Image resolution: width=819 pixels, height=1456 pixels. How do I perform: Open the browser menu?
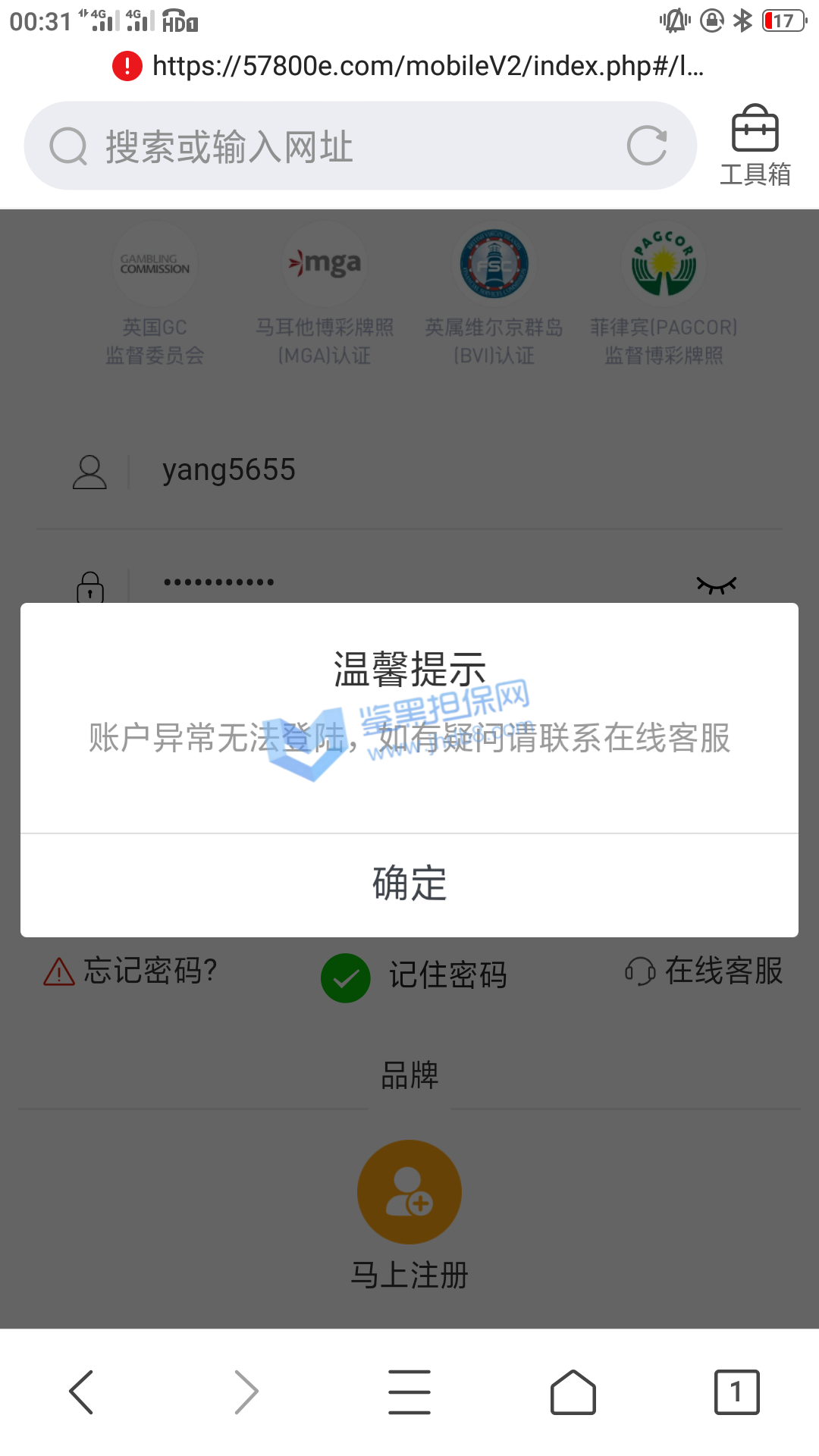[x=409, y=1392]
